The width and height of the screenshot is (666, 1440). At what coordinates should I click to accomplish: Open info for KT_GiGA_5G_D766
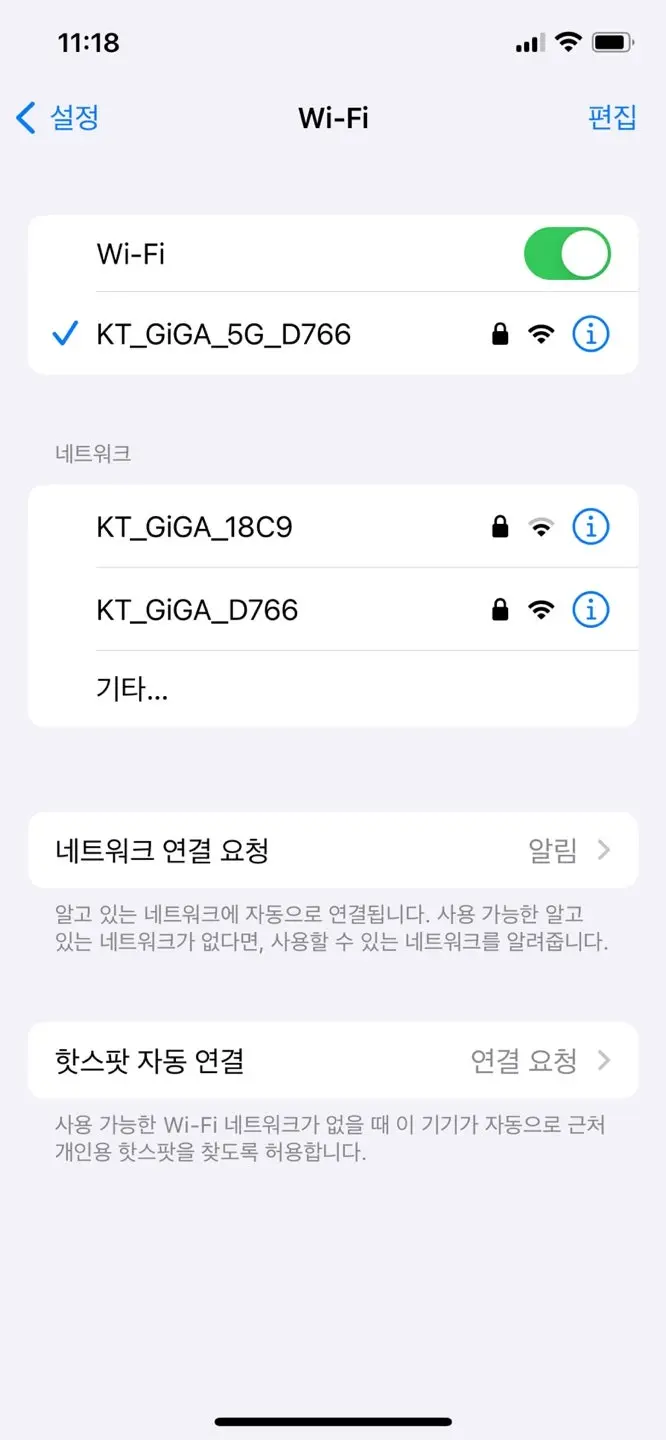coord(591,334)
